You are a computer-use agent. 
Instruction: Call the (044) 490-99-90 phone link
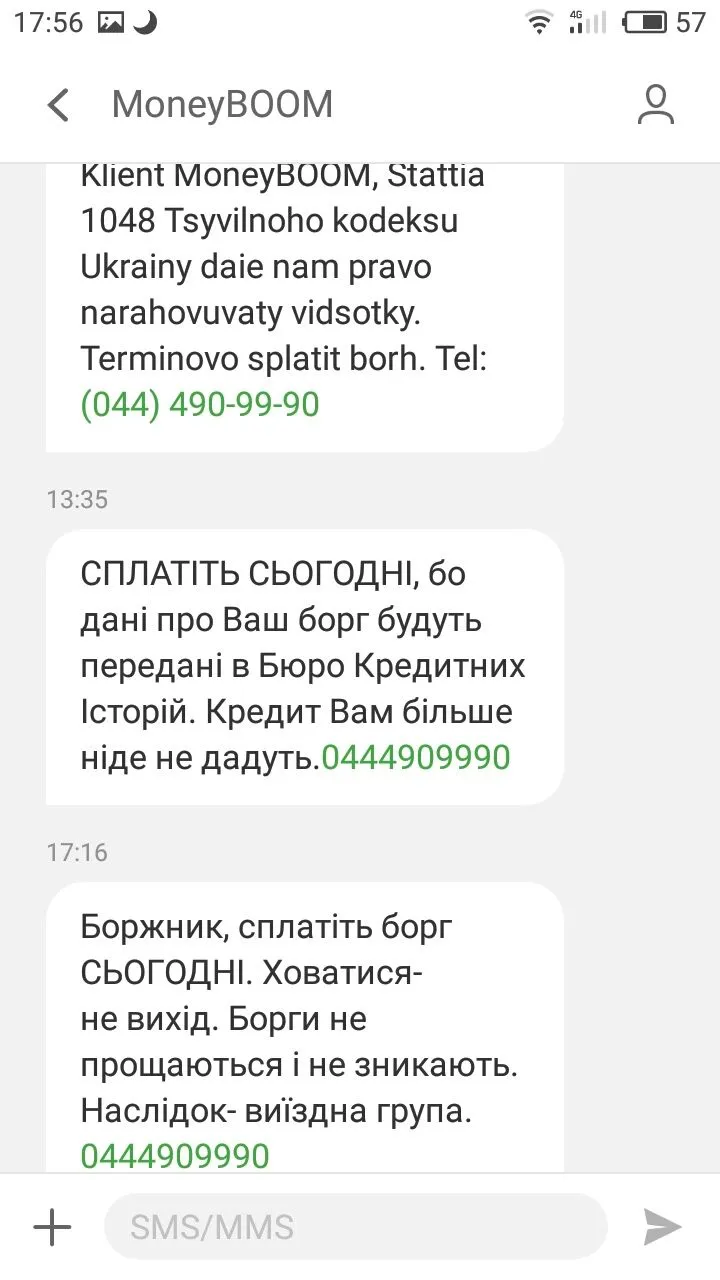(200, 404)
